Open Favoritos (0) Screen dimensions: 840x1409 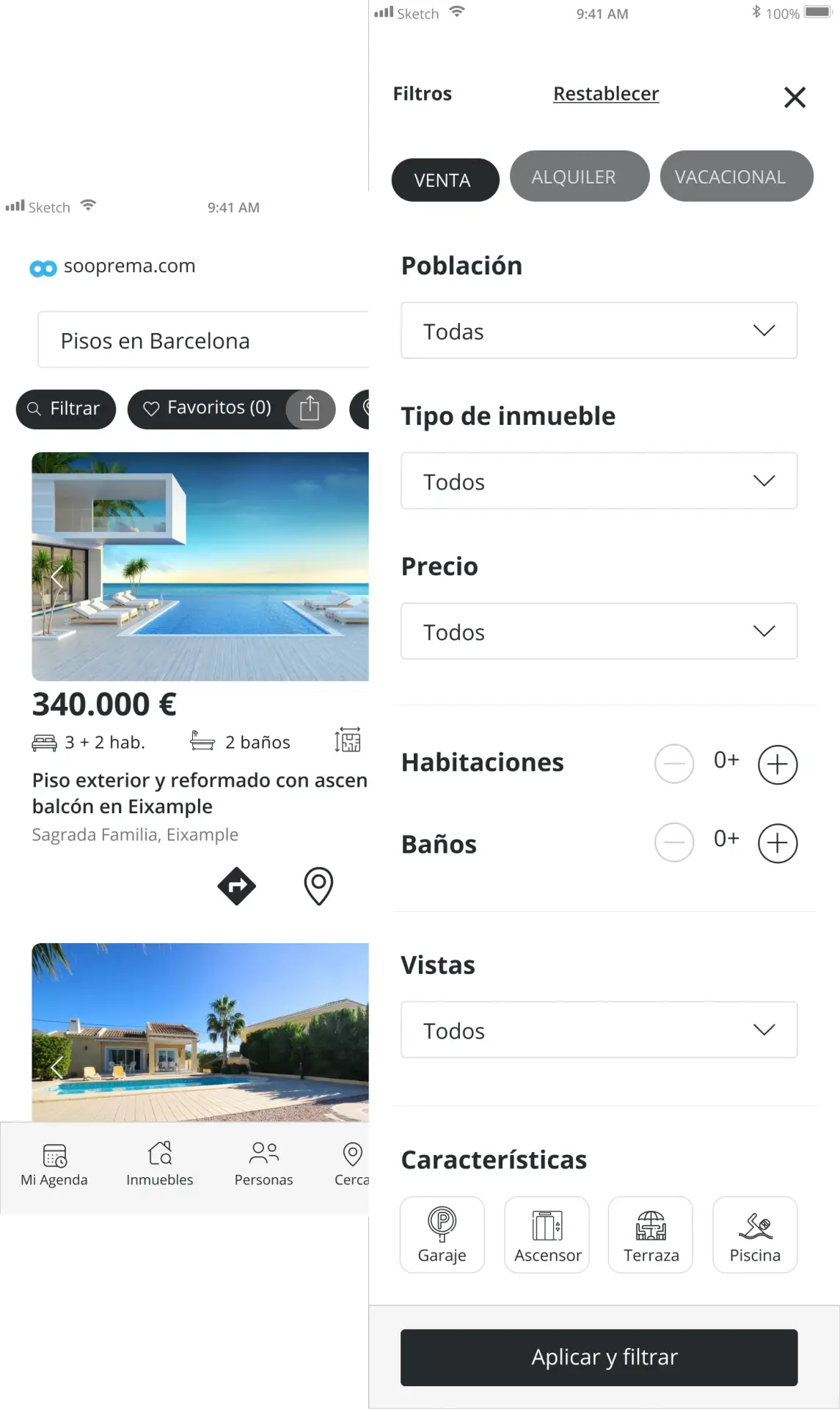tap(208, 408)
